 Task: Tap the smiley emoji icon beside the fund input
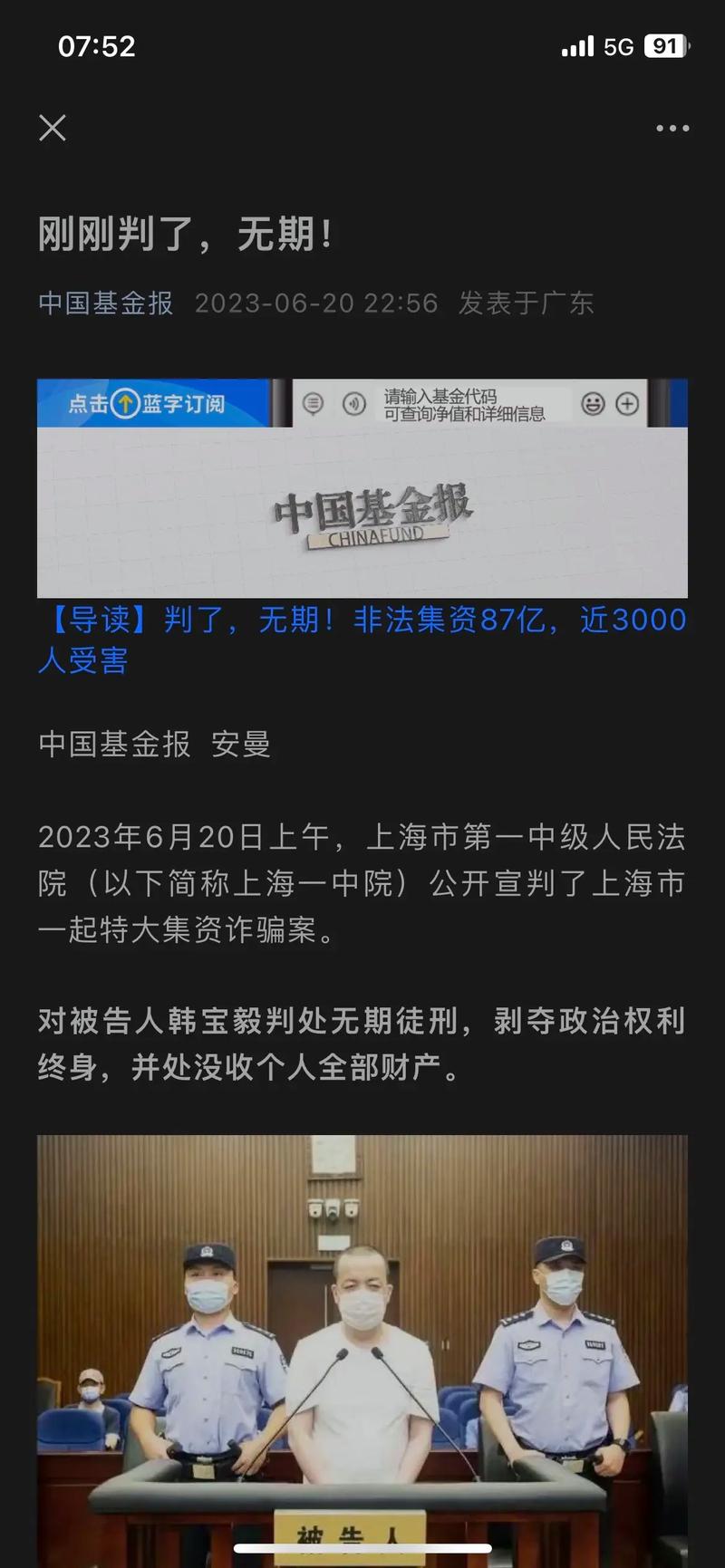coord(594,405)
